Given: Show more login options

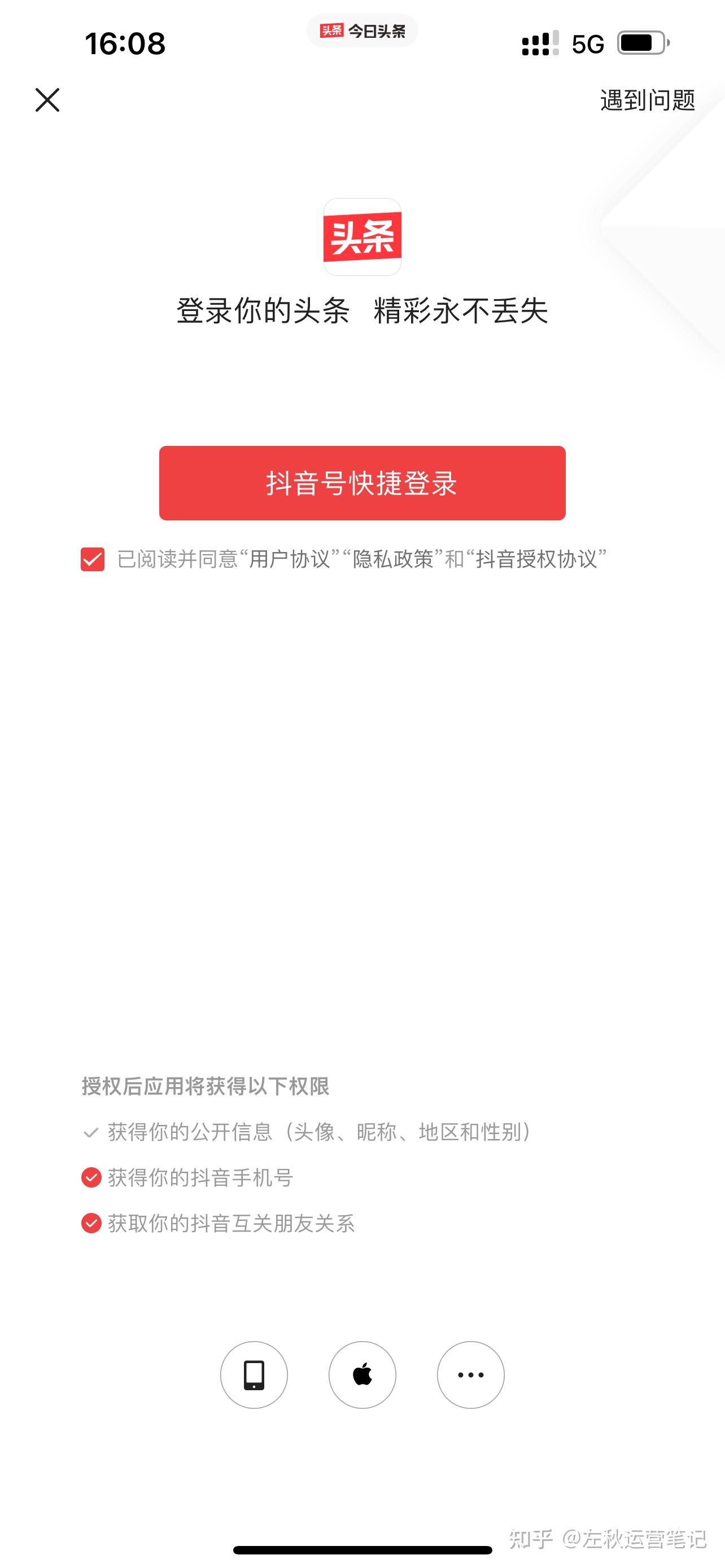Looking at the screenshot, I should tap(470, 1375).
